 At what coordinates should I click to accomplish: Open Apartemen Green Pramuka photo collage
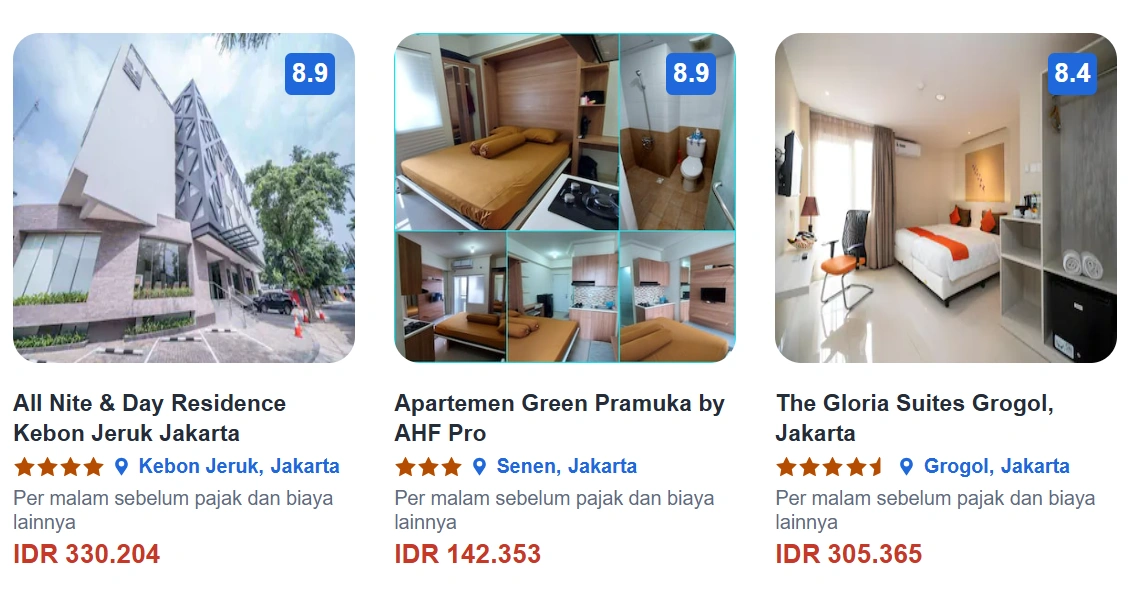tap(565, 198)
